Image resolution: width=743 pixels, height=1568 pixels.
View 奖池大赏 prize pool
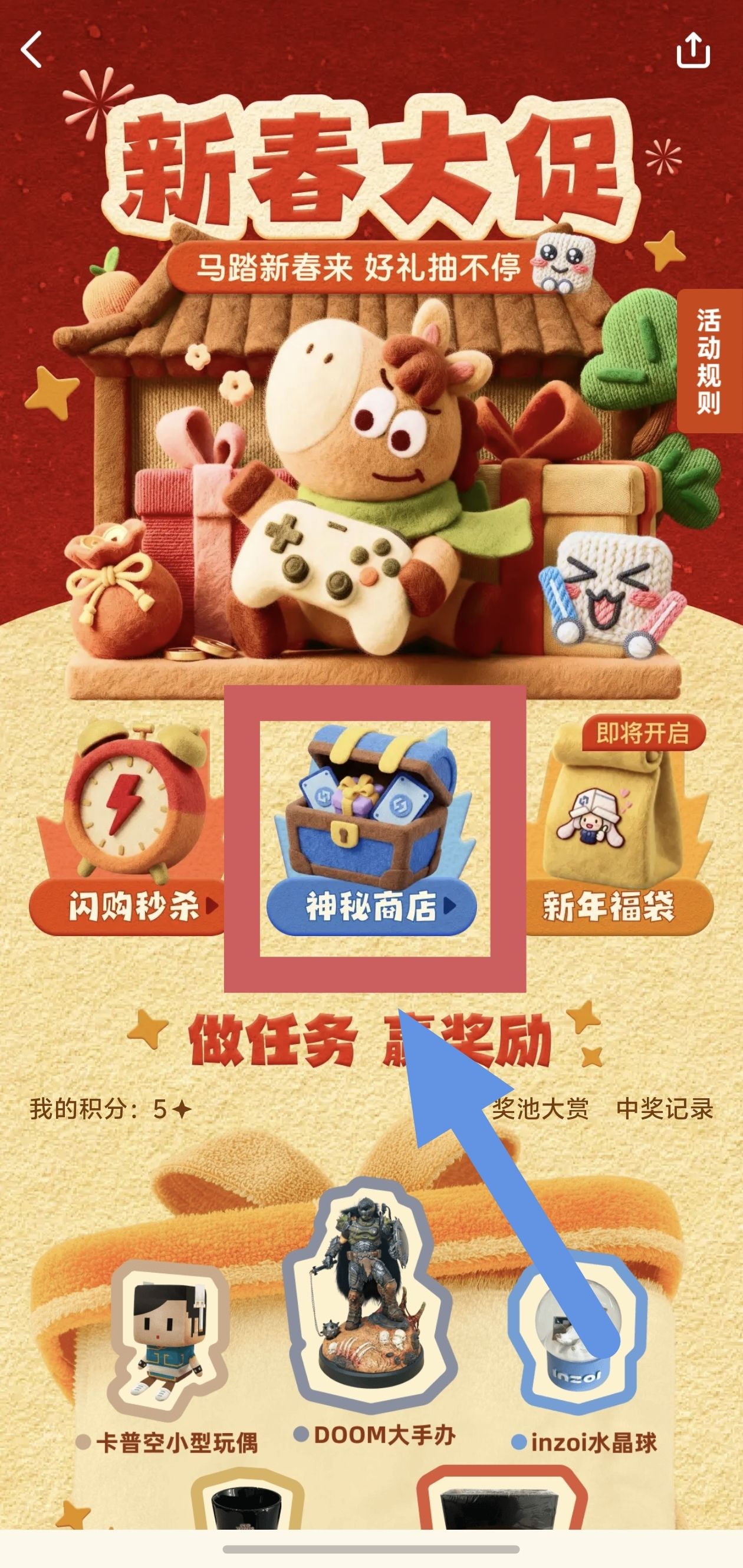(x=540, y=1108)
